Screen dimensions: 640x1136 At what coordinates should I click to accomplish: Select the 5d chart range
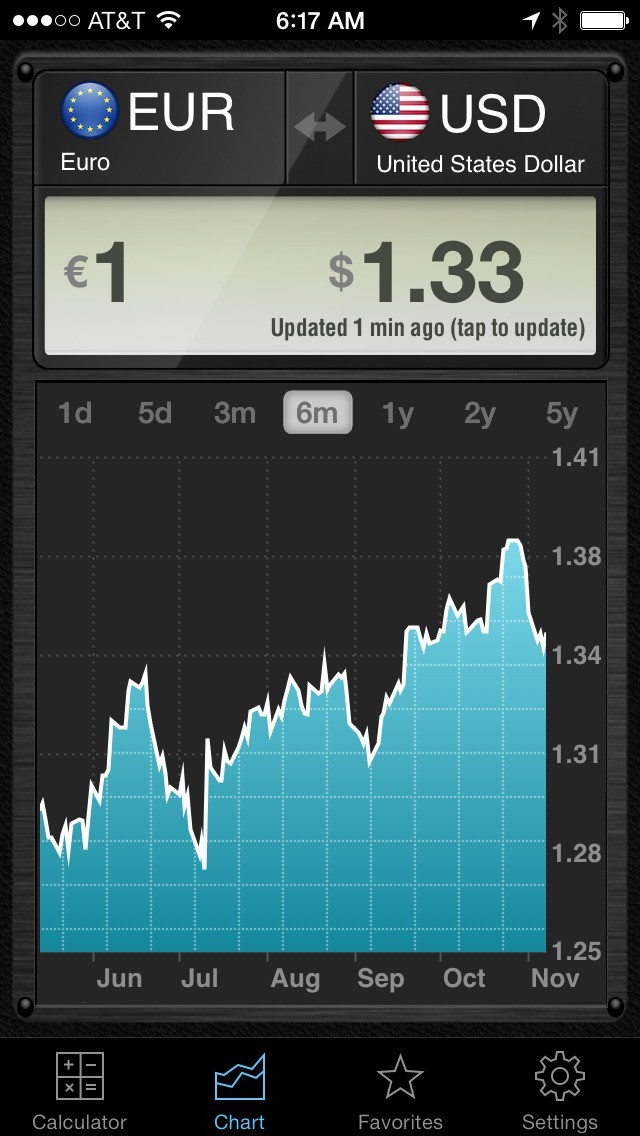point(155,413)
